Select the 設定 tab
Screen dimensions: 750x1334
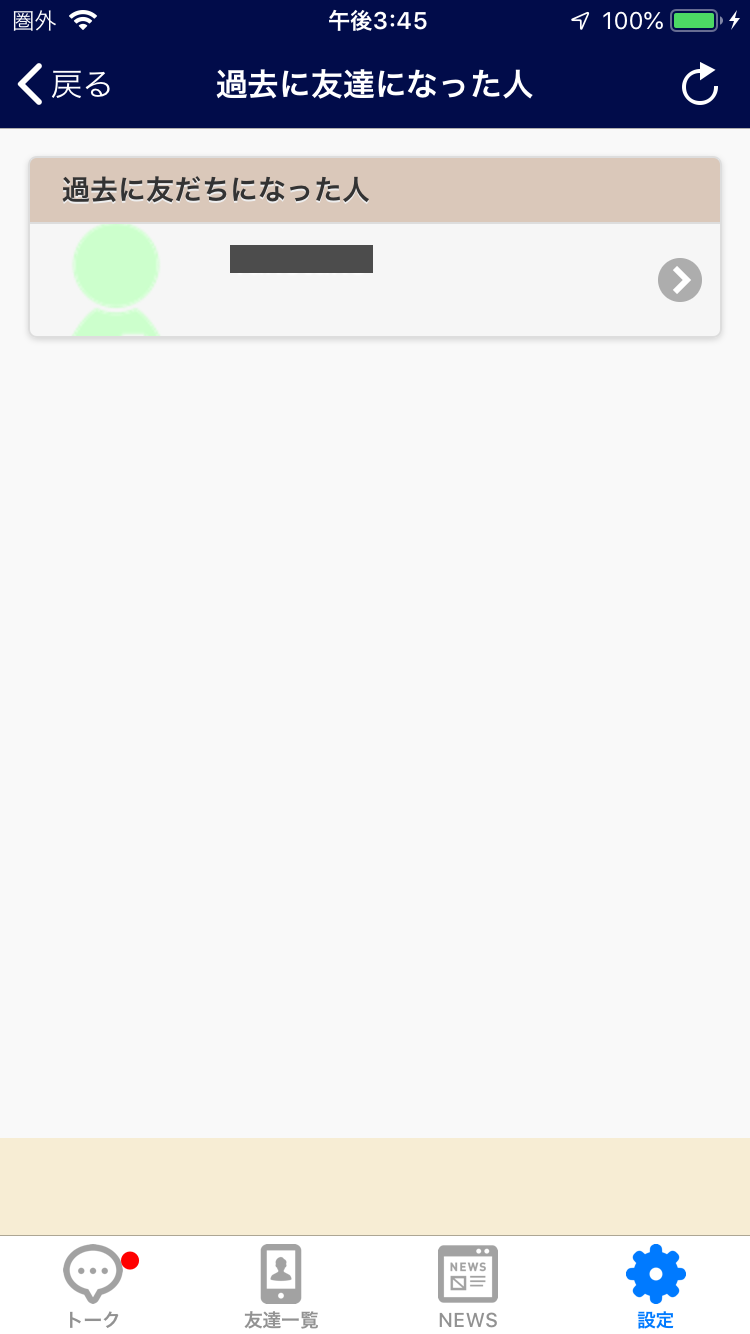click(656, 1286)
